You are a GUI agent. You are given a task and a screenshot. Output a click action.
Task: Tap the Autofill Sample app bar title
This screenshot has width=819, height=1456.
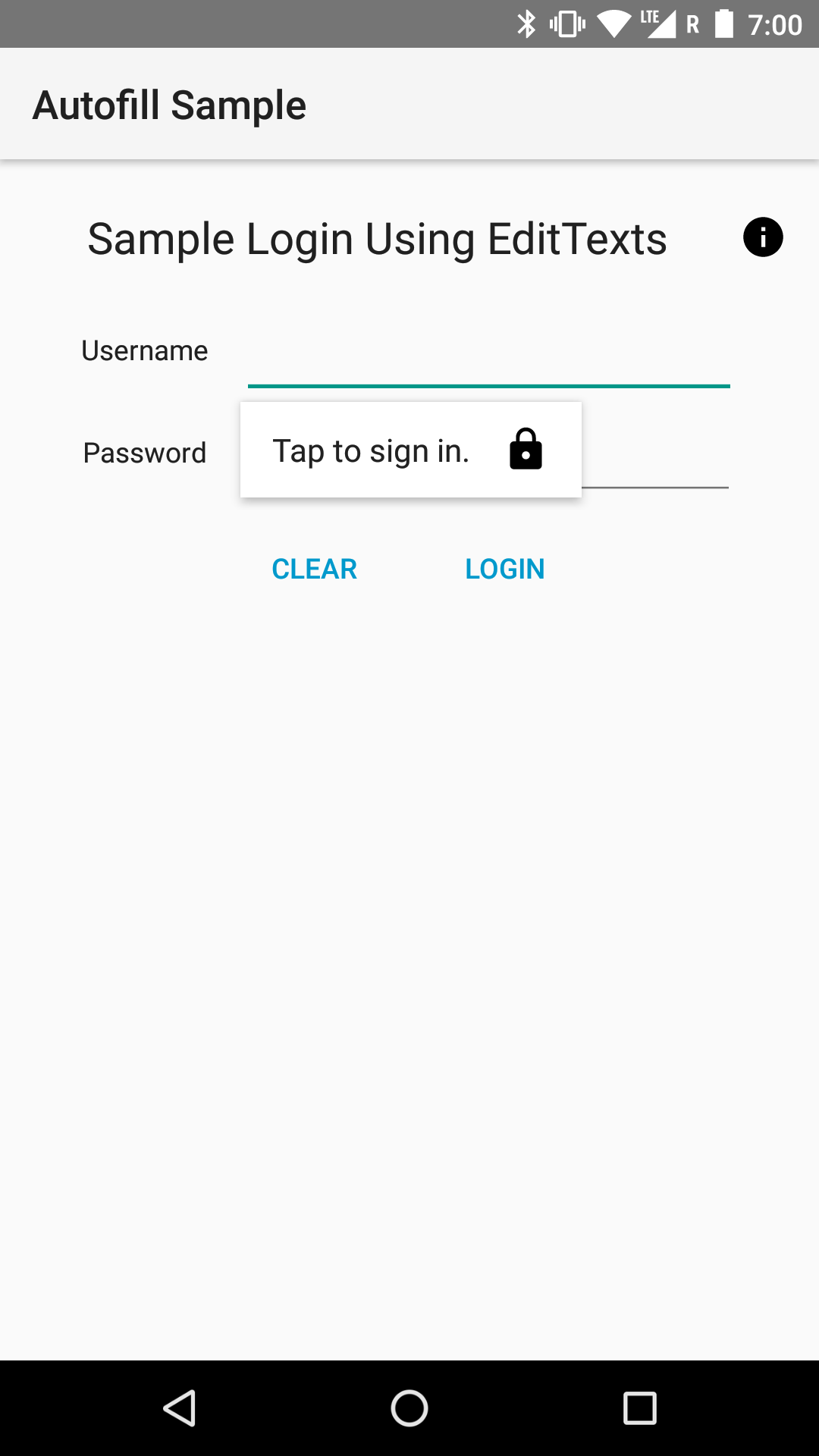(x=168, y=104)
